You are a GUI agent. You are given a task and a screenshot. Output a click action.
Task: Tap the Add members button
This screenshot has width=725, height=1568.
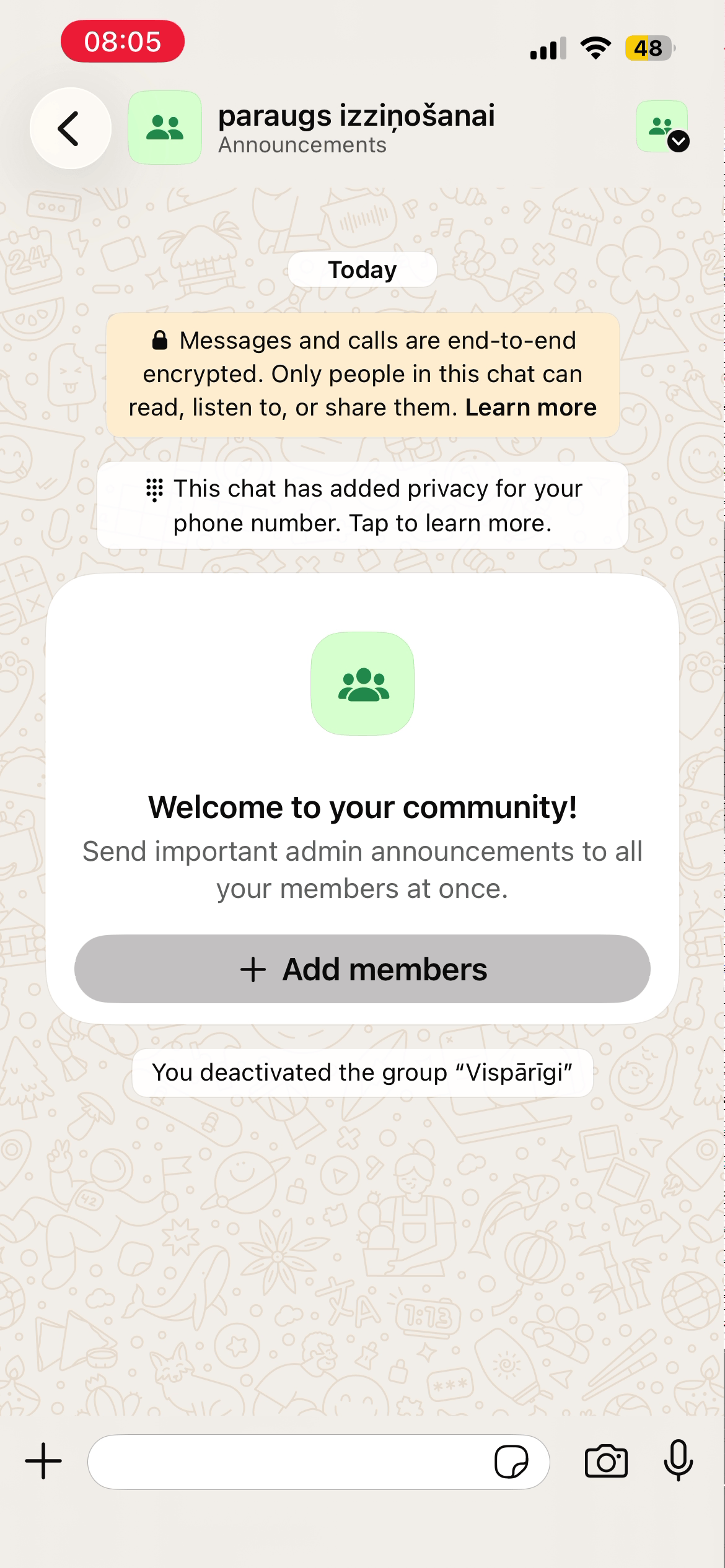(x=362, y=969)
